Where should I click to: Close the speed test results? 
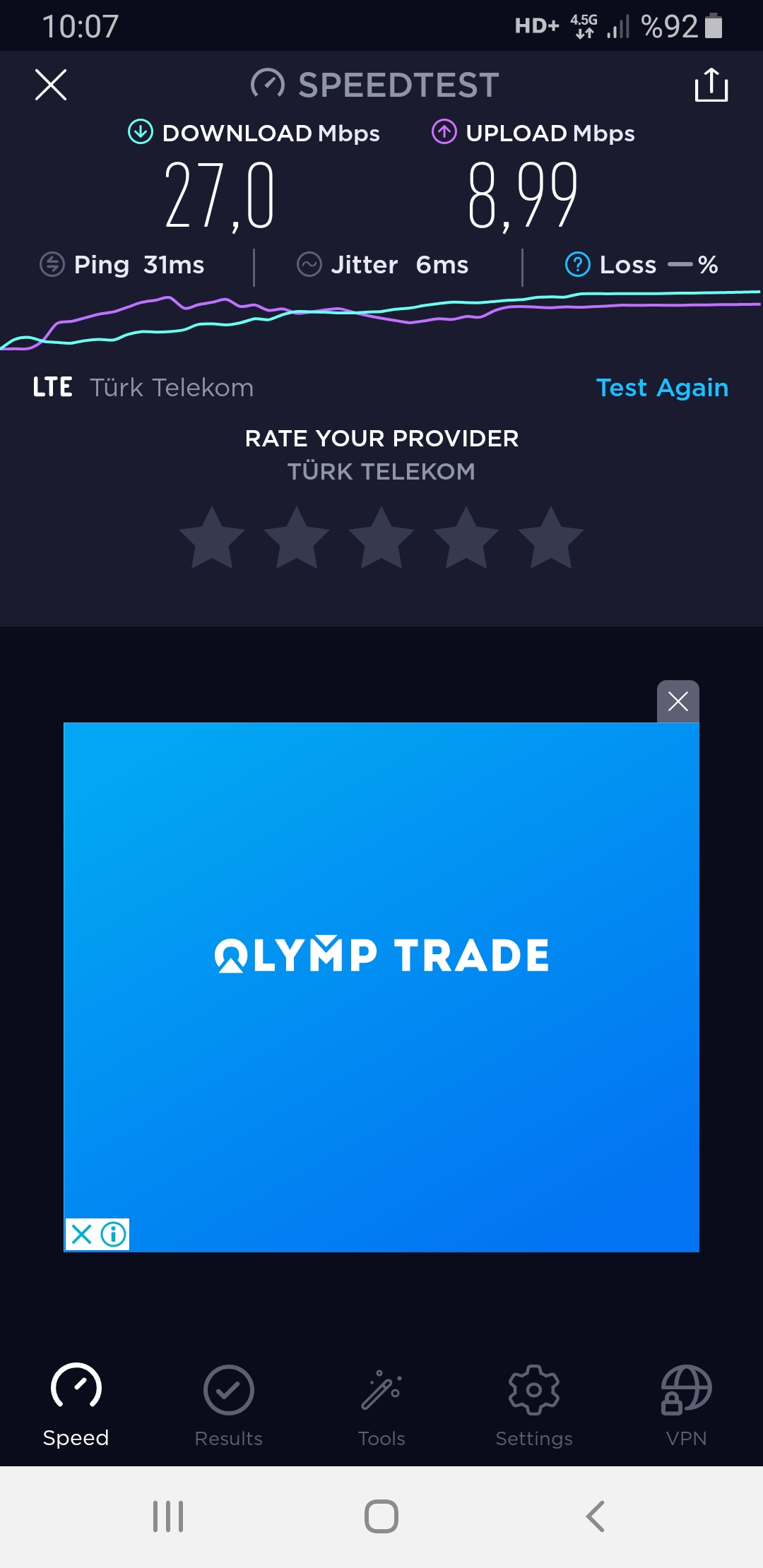click(51, 85)
